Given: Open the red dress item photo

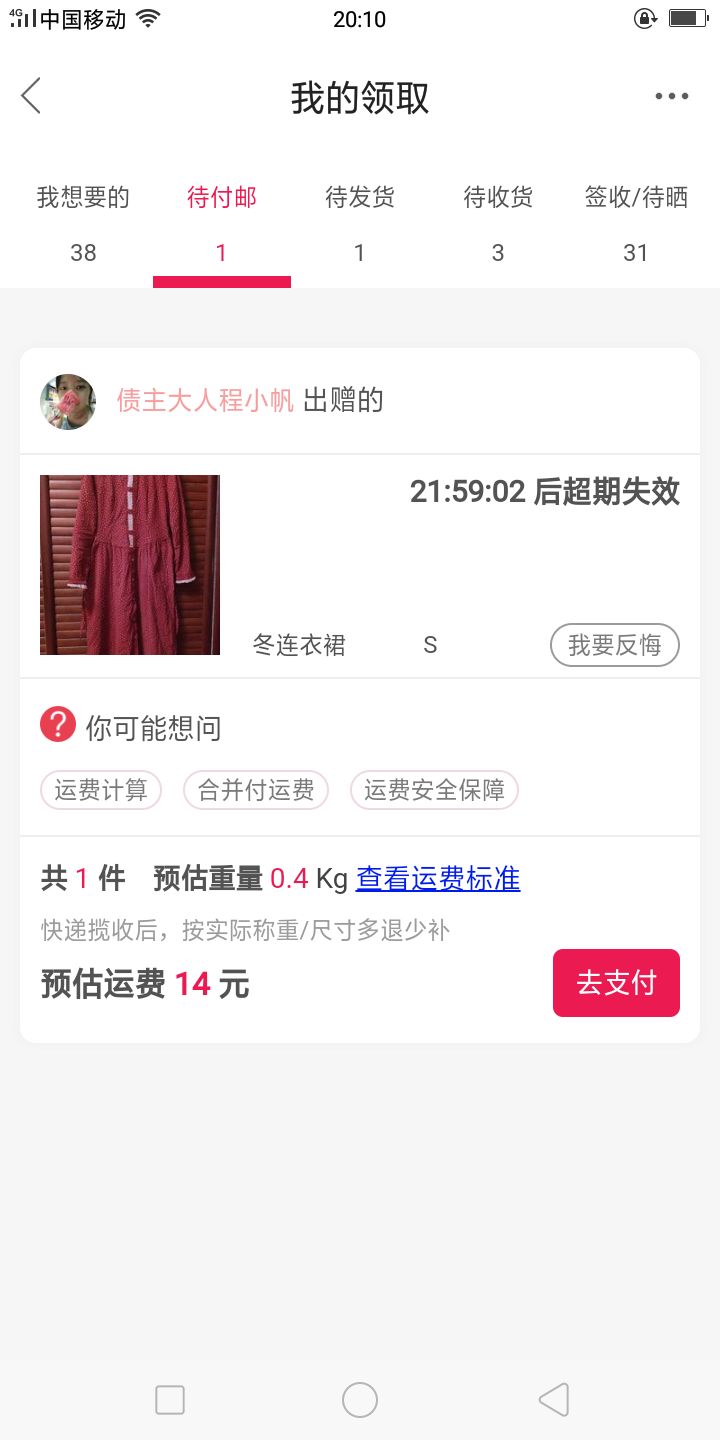Looking at the screenshot, I should [130, 565].
